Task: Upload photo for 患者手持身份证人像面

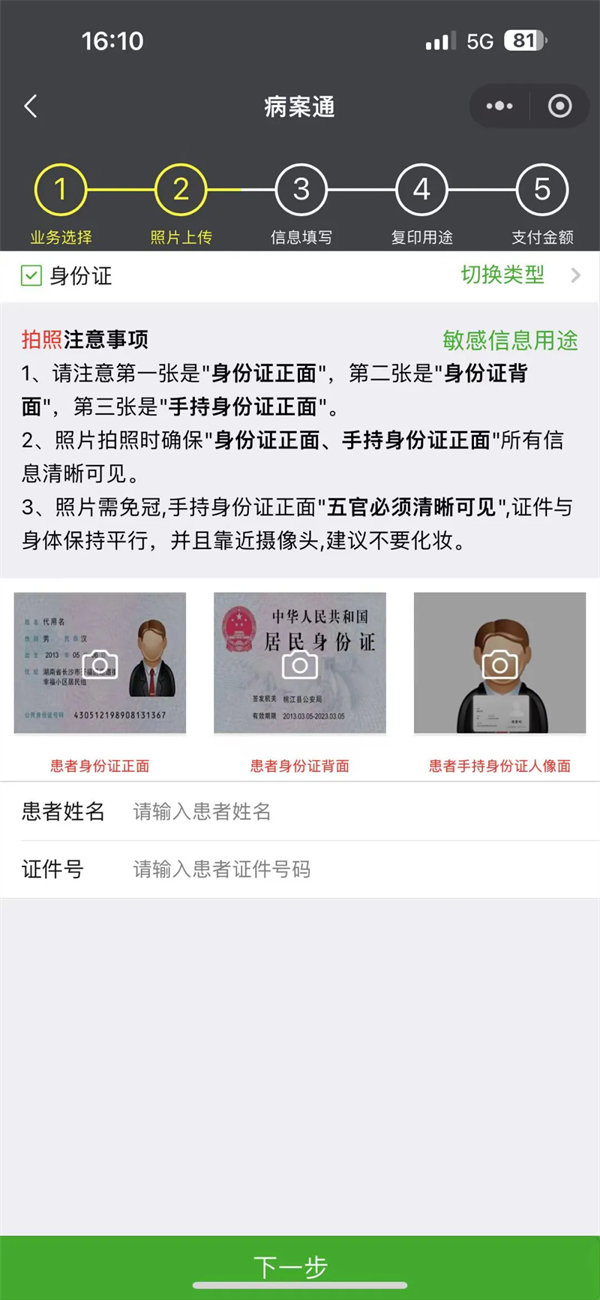Action: point(500,663)
